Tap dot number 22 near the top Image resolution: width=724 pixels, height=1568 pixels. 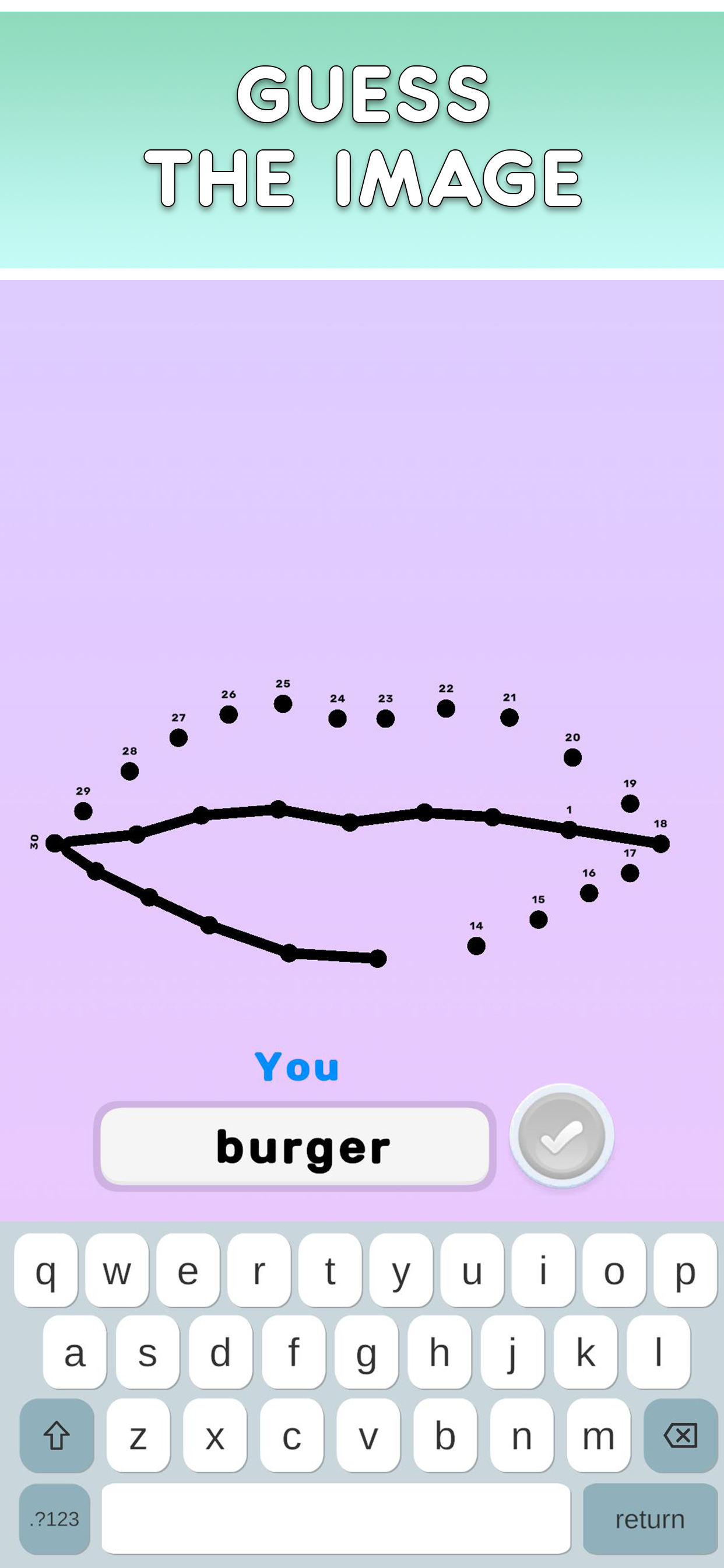tap(446, 708)
